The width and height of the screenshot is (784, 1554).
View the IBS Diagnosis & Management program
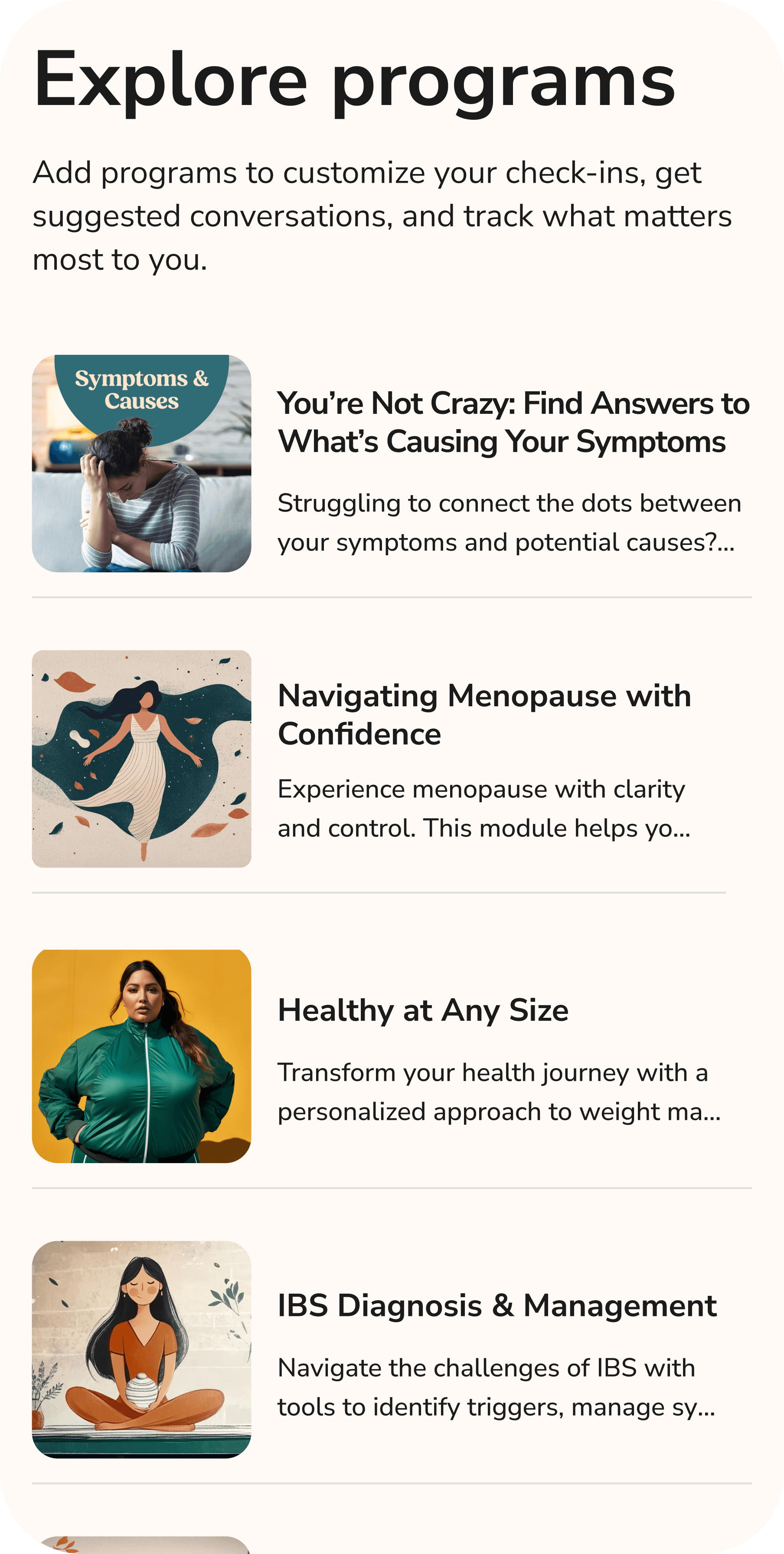click(497, 1306)
